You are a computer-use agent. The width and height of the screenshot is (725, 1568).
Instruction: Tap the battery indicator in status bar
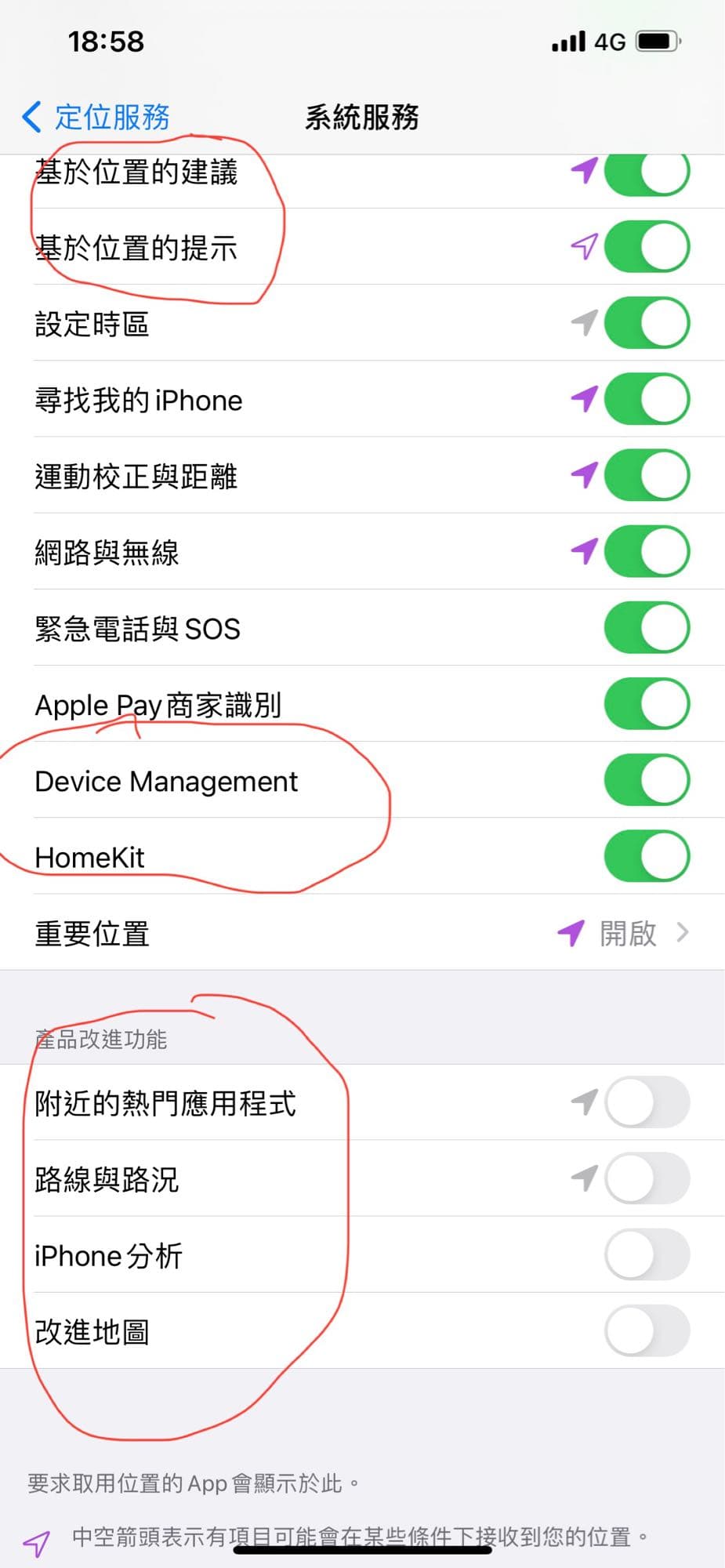pyautogui.click(x=657, y=41)
